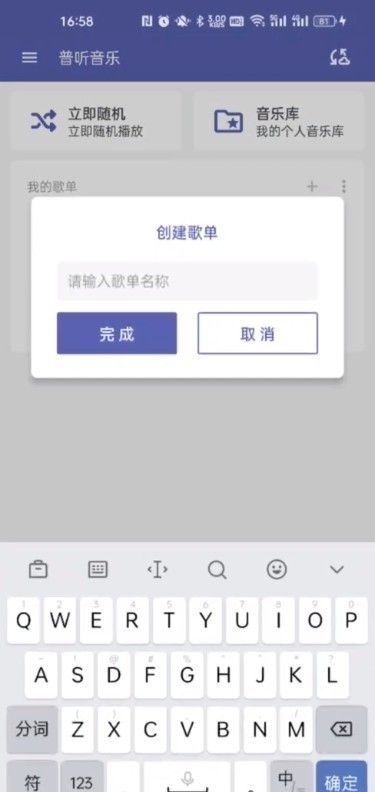Open keyboard search tool
This screenshot has height=792, width=375.
pyautogui.click(x=217, y=570)
